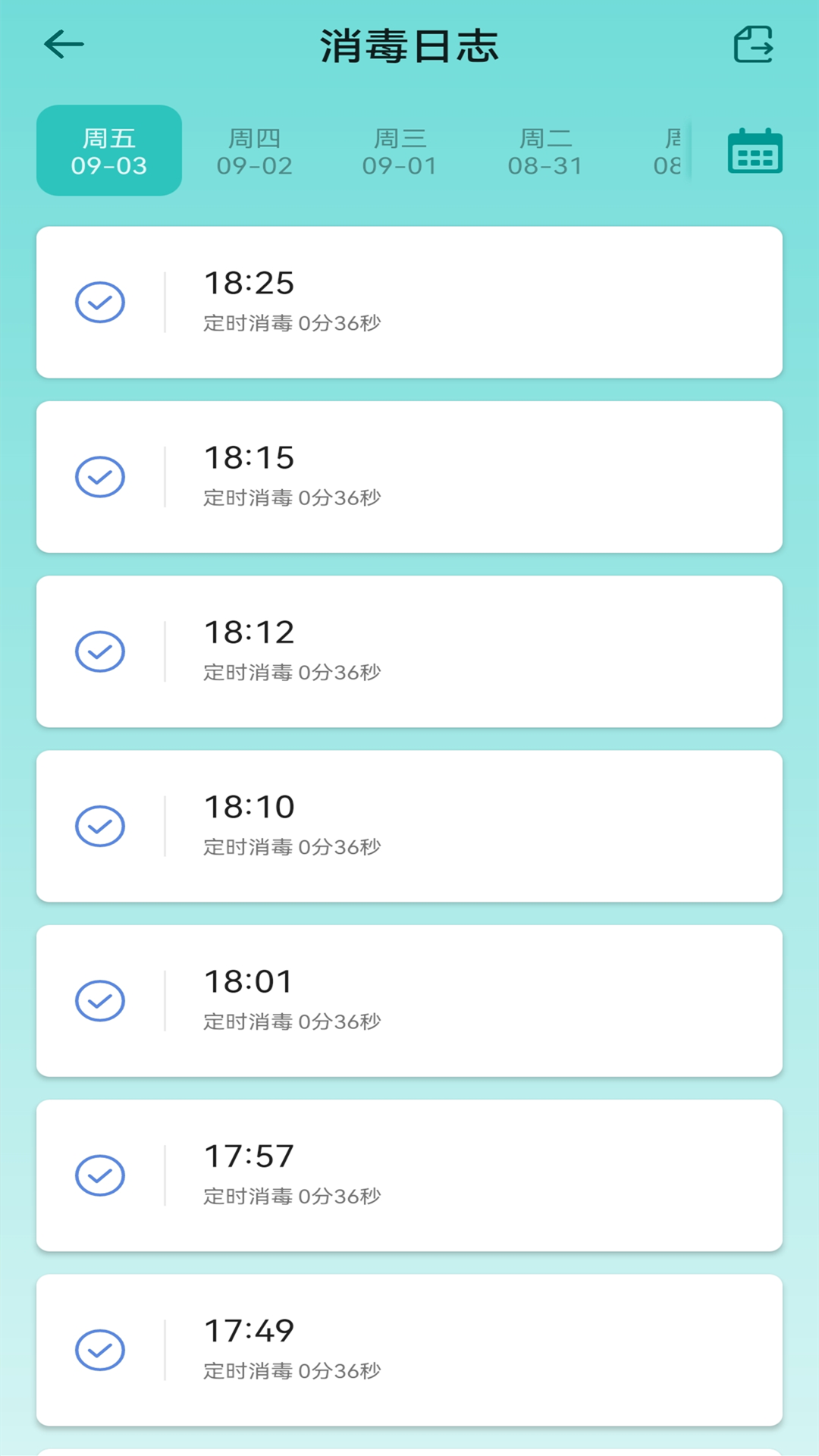Image resolution: width=819 pixels, height=1456 pixels.
Task: Toggle the status circle on the 17:49 log
Action: coord(101,1350)
